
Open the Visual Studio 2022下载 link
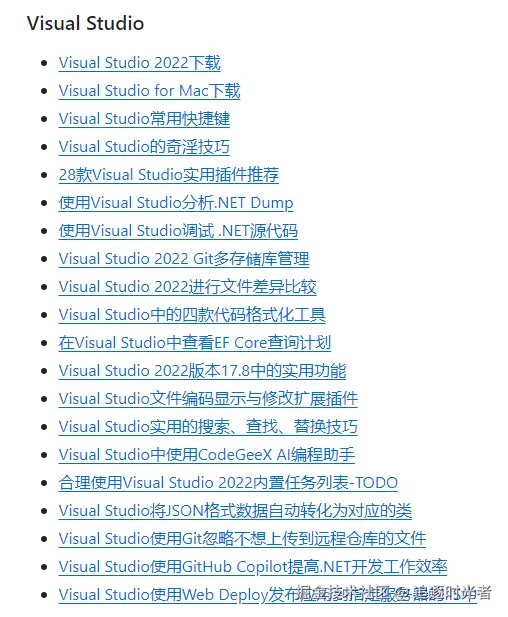click(x=140, y=63)
